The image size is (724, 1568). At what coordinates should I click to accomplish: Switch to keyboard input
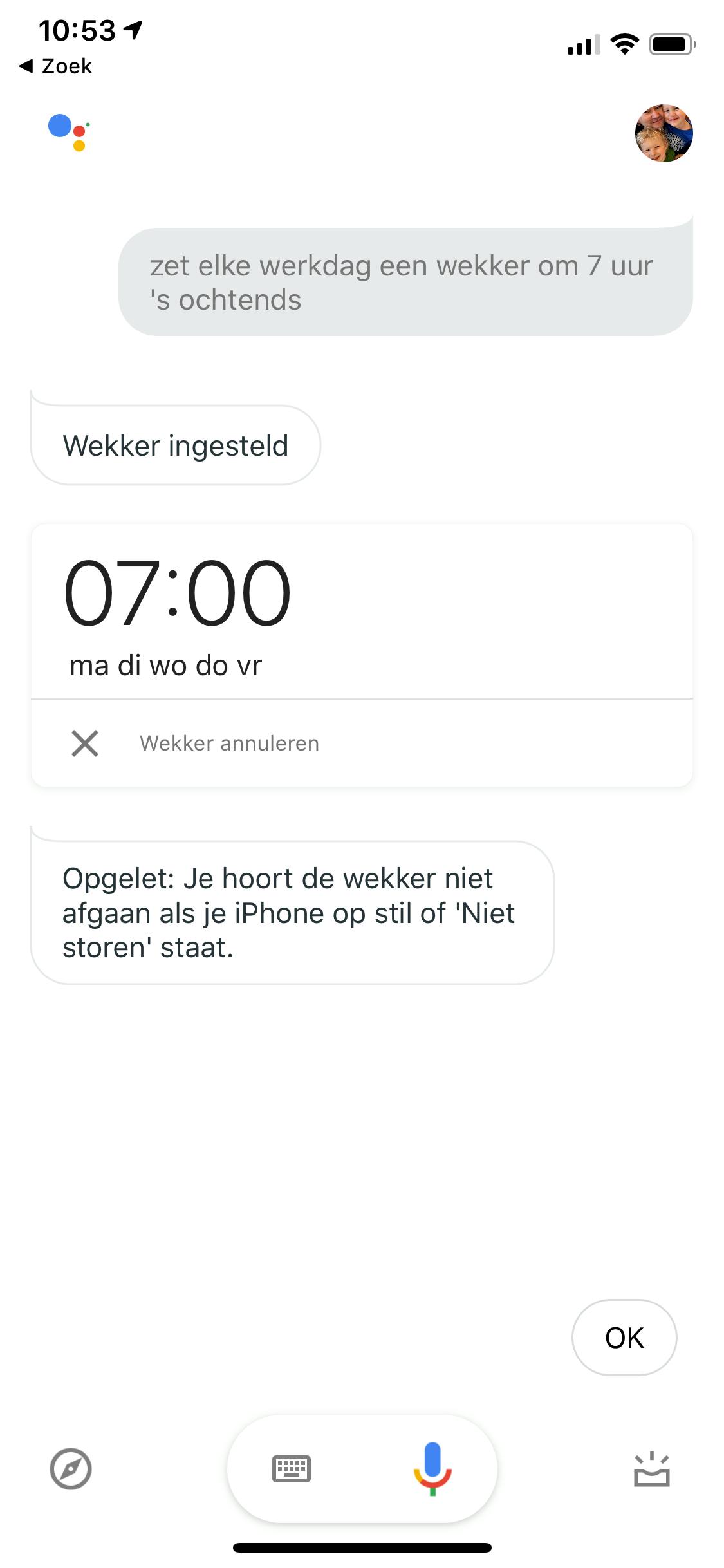(x=292, y=1469)
